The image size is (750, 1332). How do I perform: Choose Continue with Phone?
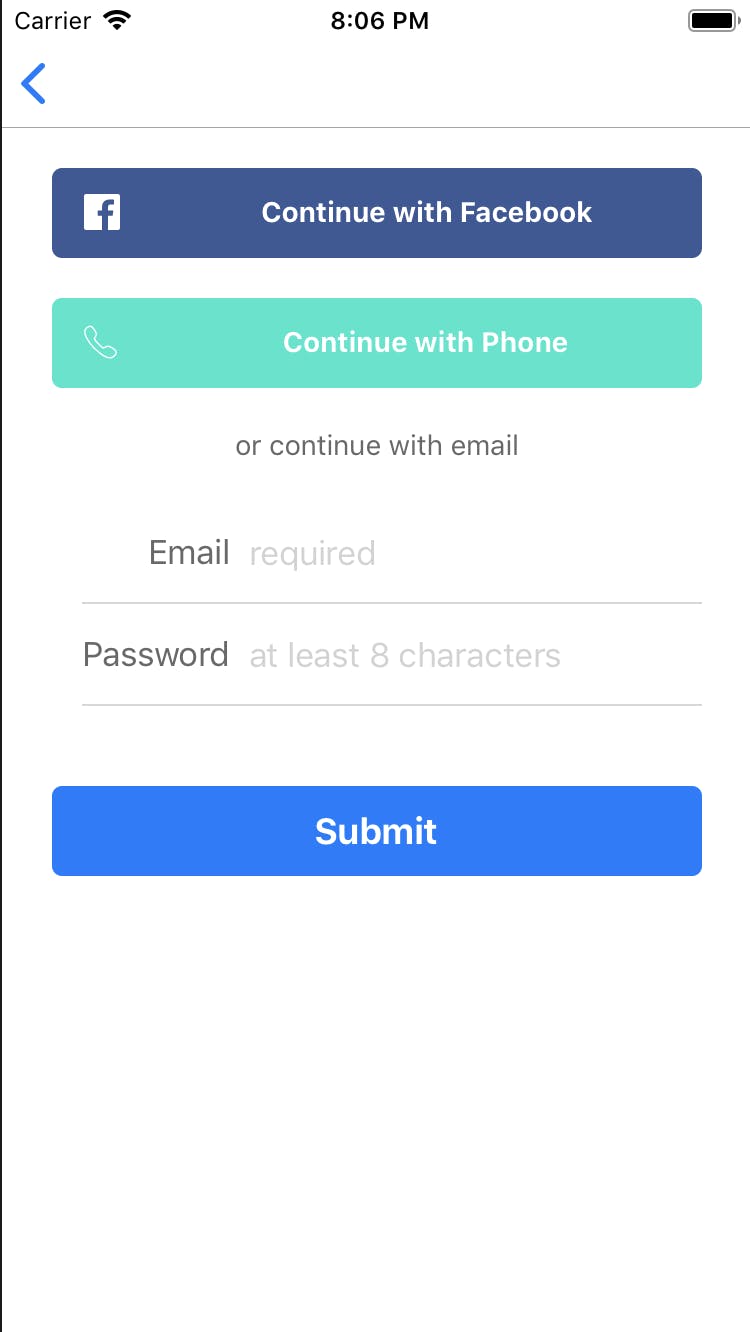377,343
